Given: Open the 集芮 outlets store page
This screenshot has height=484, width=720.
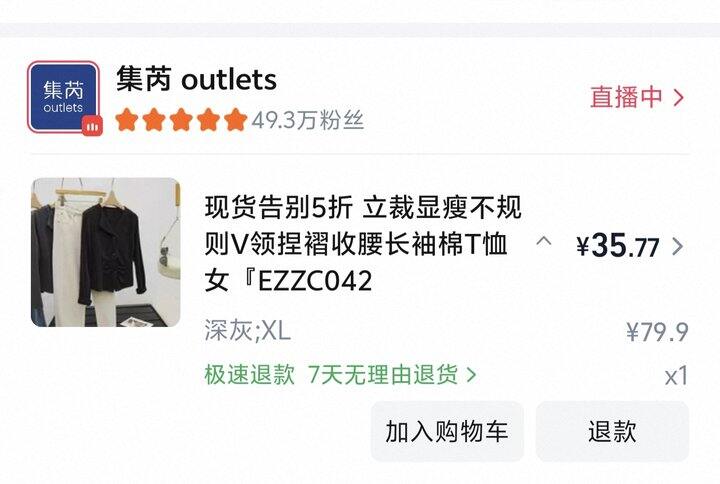Looking at the screenshot, I should (x=196, y=79).
